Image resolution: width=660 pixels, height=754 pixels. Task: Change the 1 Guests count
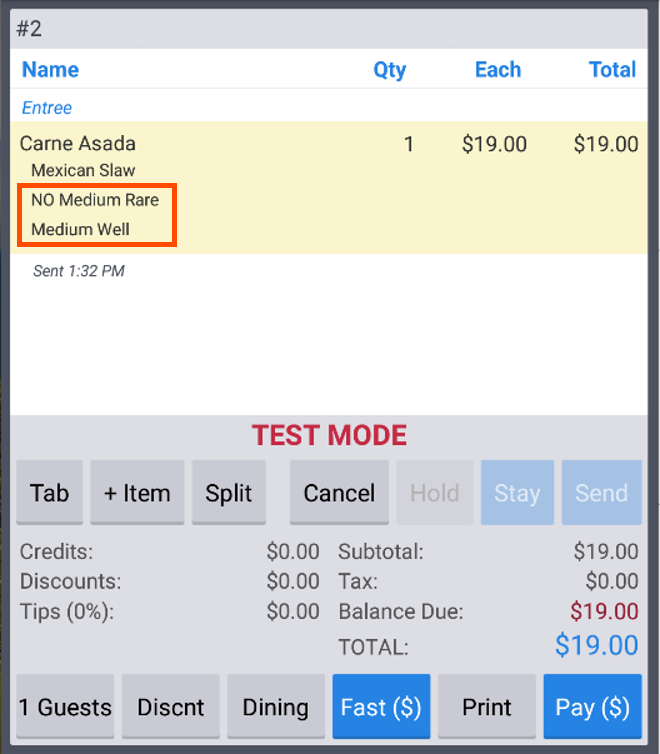click(x=65, y=707)
